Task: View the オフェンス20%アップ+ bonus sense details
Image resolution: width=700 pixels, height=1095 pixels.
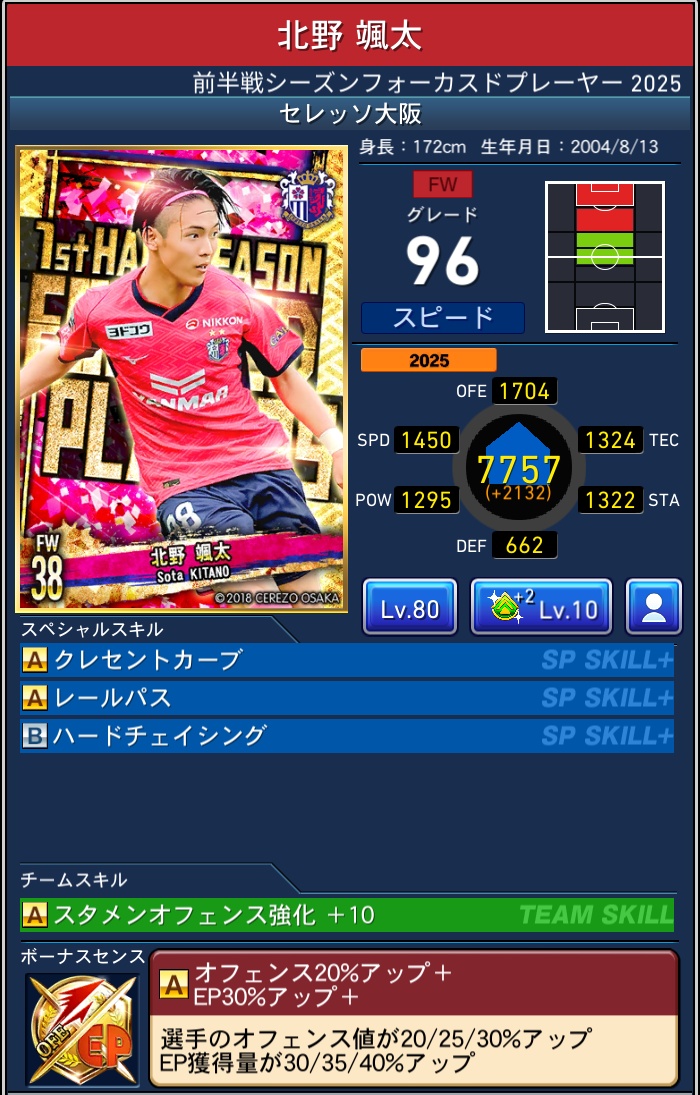Action: pyautogui.click(x=413, y=1016)
